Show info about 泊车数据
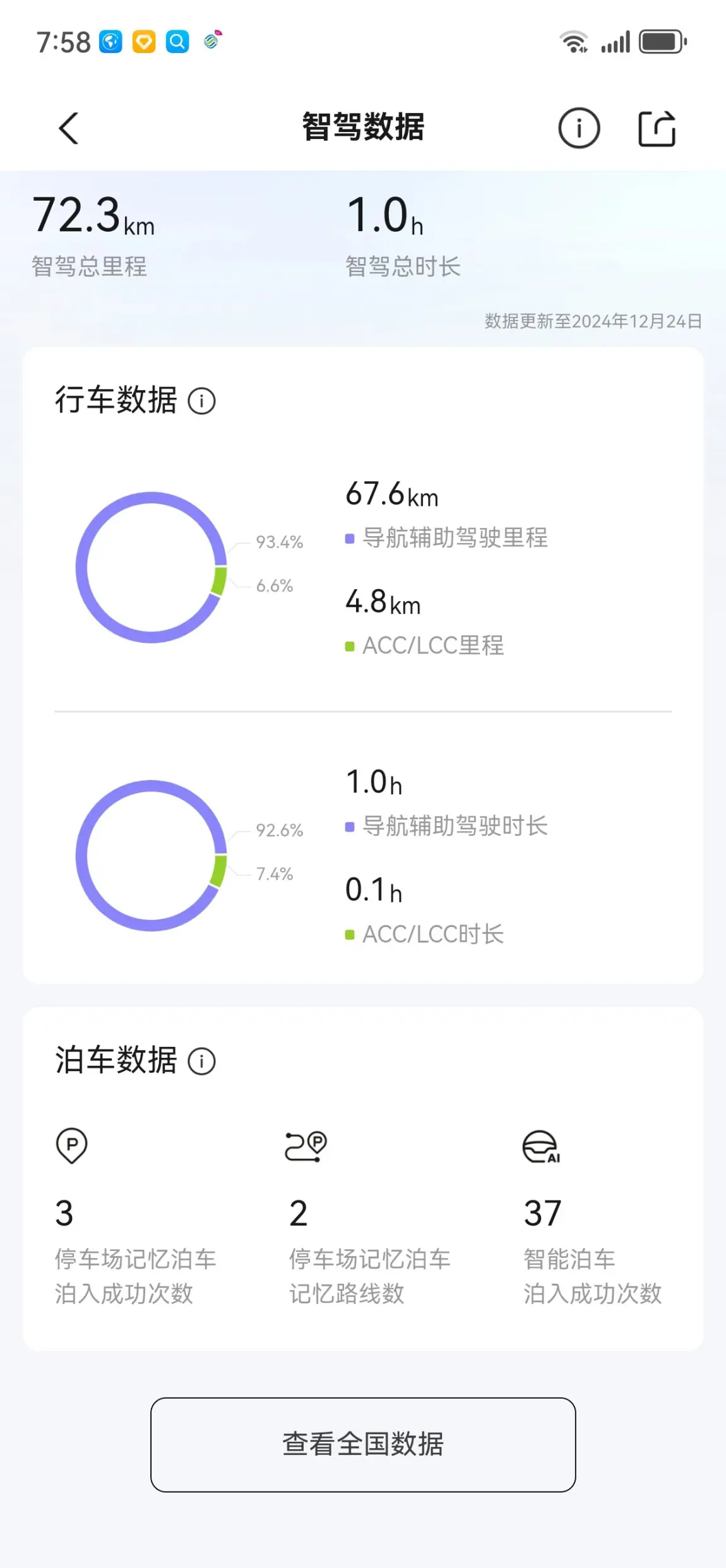726x1568 pixels. point(202,1061)
